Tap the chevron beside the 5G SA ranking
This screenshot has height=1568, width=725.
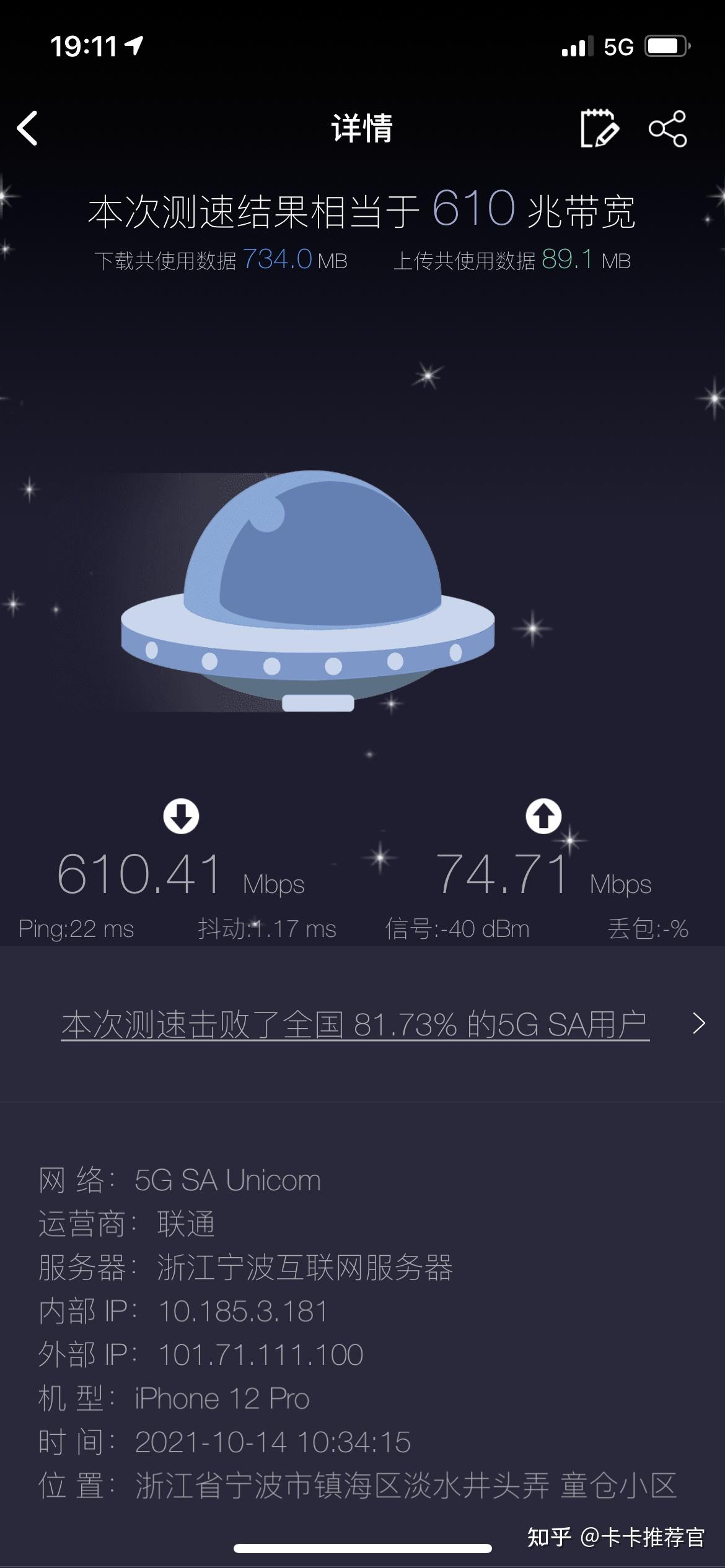coord(698,1024)
